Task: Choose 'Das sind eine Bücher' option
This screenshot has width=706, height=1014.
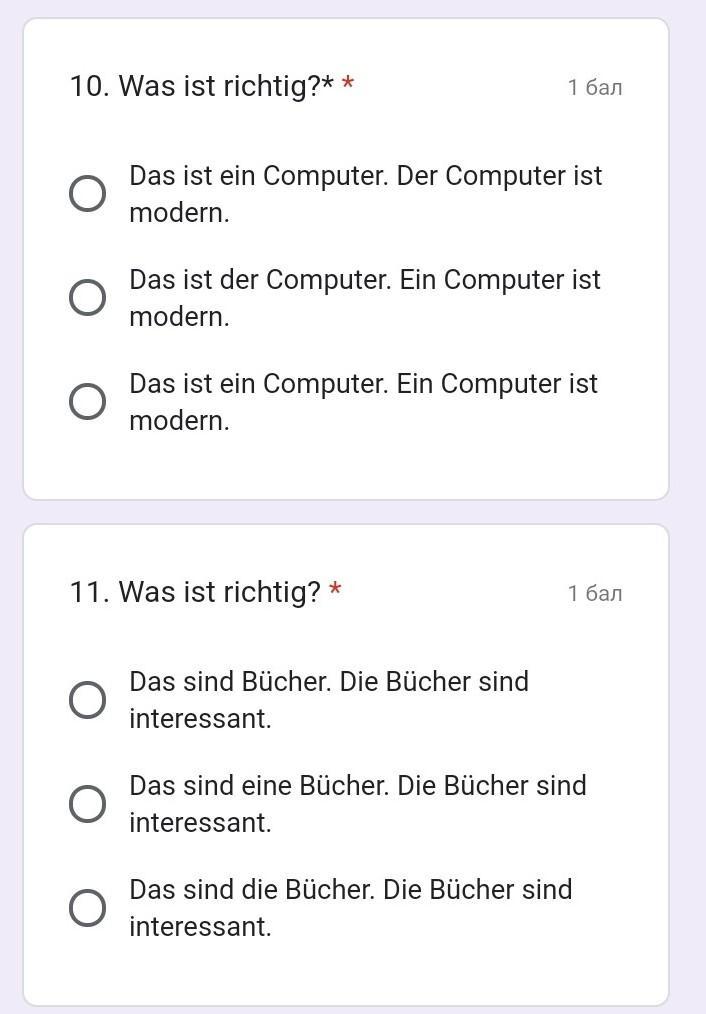Action: (x=88, y=804)
